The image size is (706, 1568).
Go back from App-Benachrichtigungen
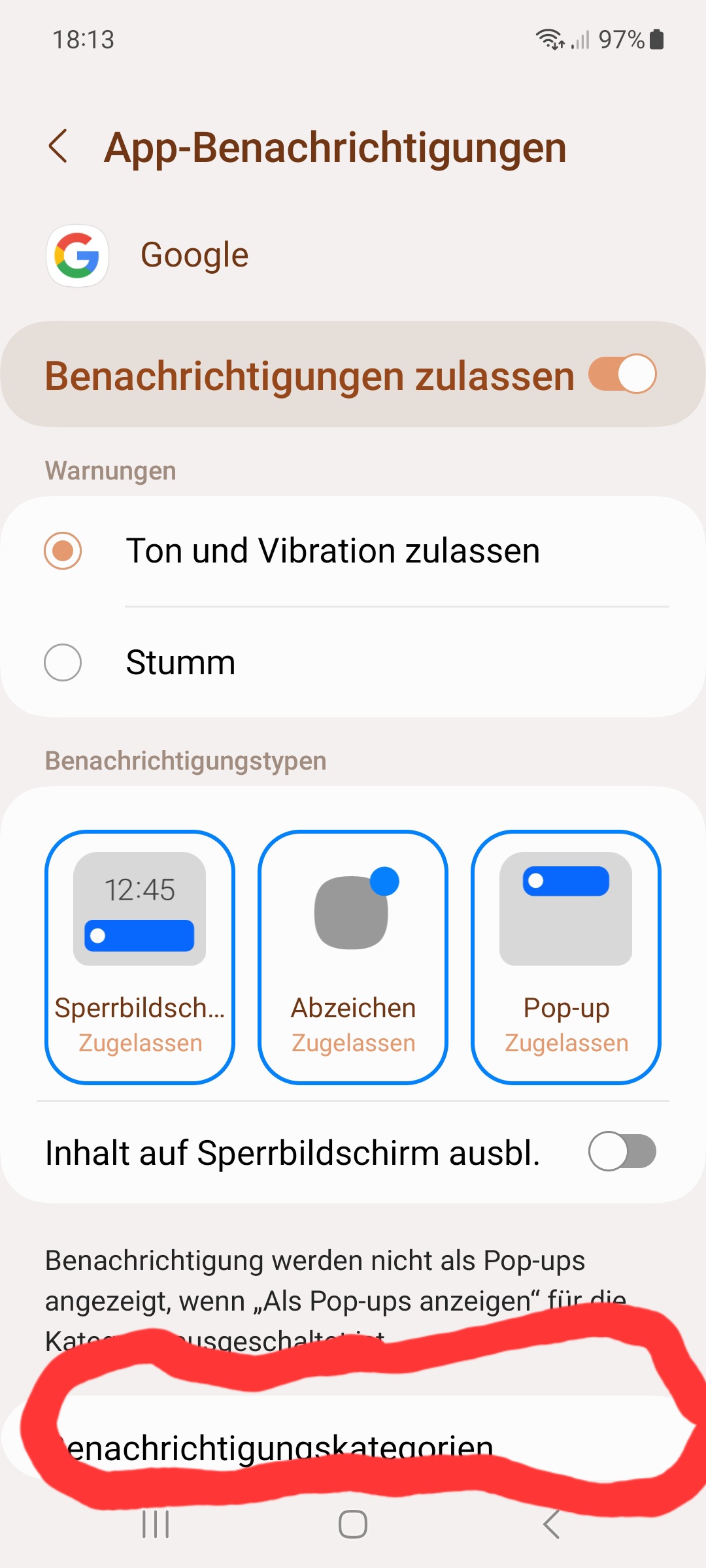58,146
